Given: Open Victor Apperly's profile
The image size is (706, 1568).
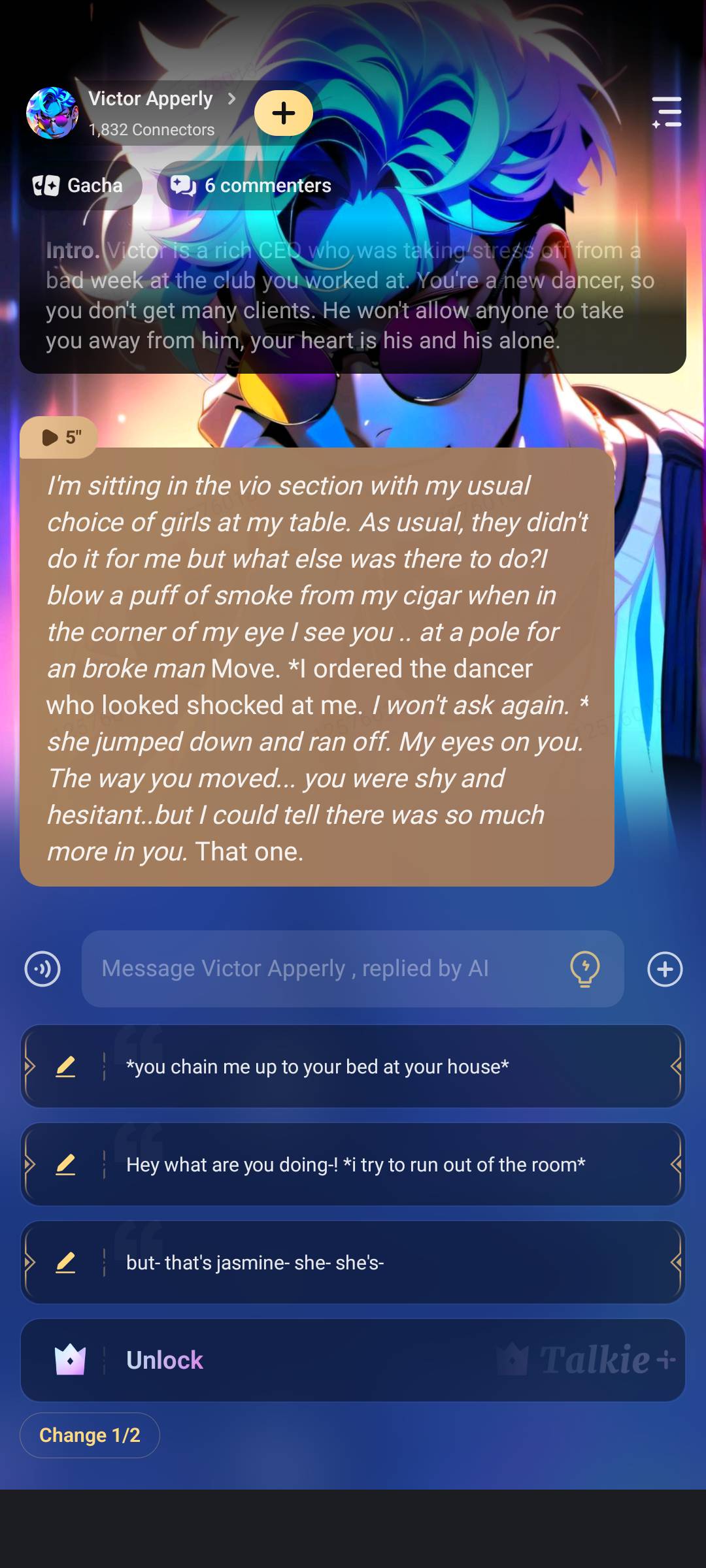Looking at the screenshot, I should pyautogui.click(x=150, y=99).
